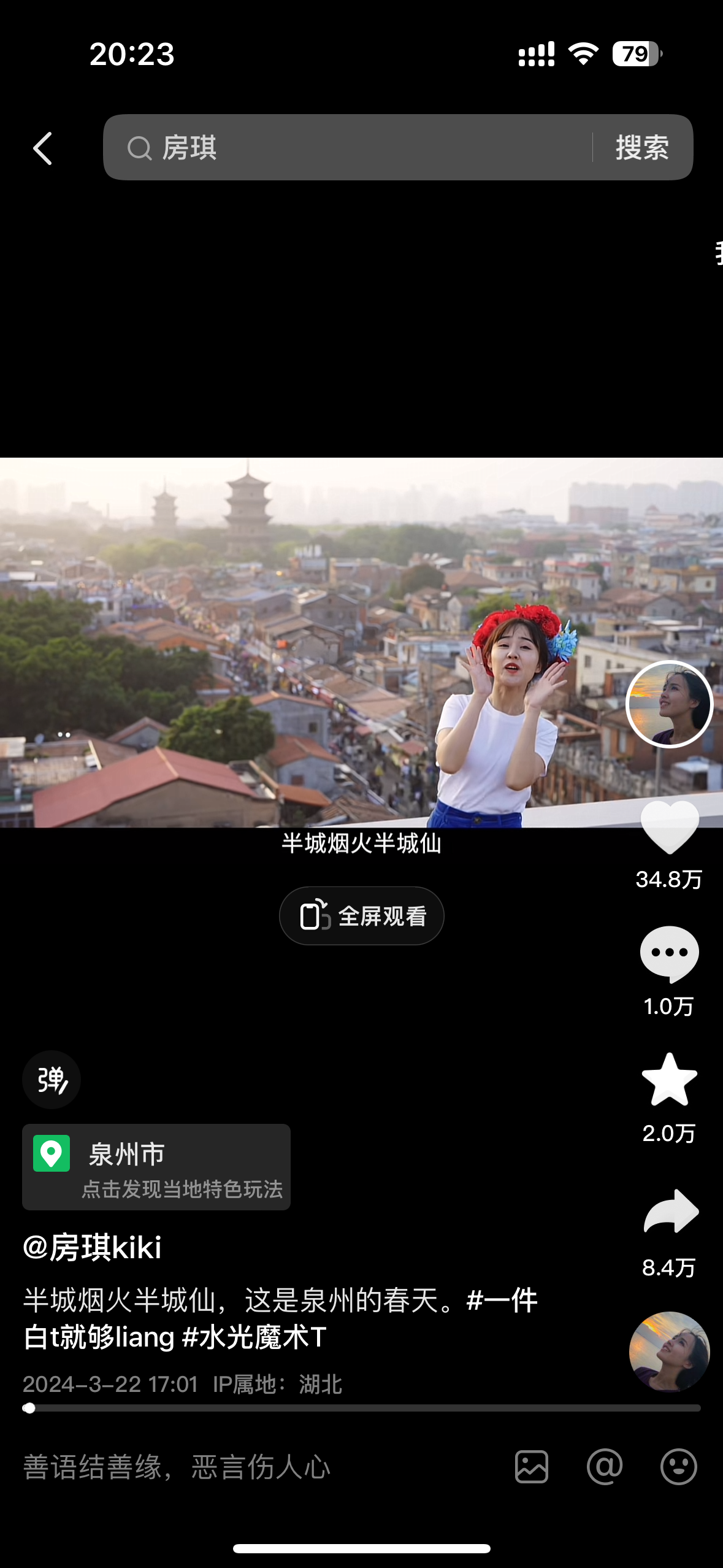Viewport: 723px width, 1568px height.
Task: Switch to 全屏观看 full screen
Action: click(362, 916)
